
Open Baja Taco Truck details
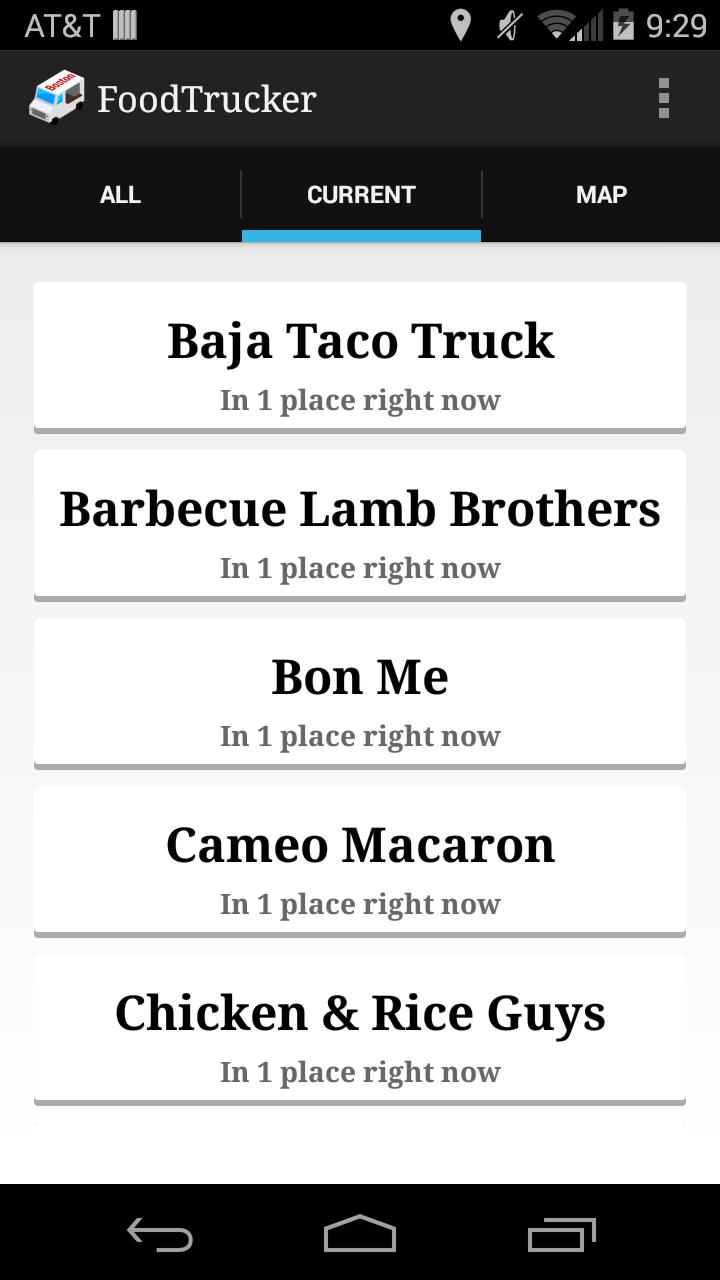click(360, 356)
